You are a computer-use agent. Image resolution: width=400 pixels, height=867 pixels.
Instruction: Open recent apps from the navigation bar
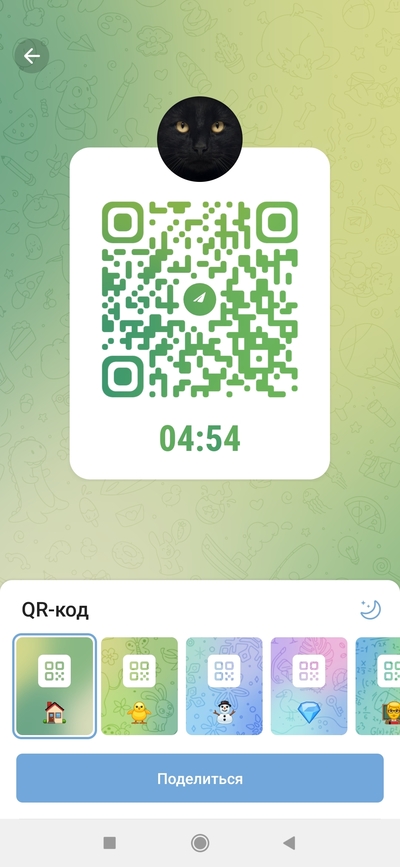point(110,843)
